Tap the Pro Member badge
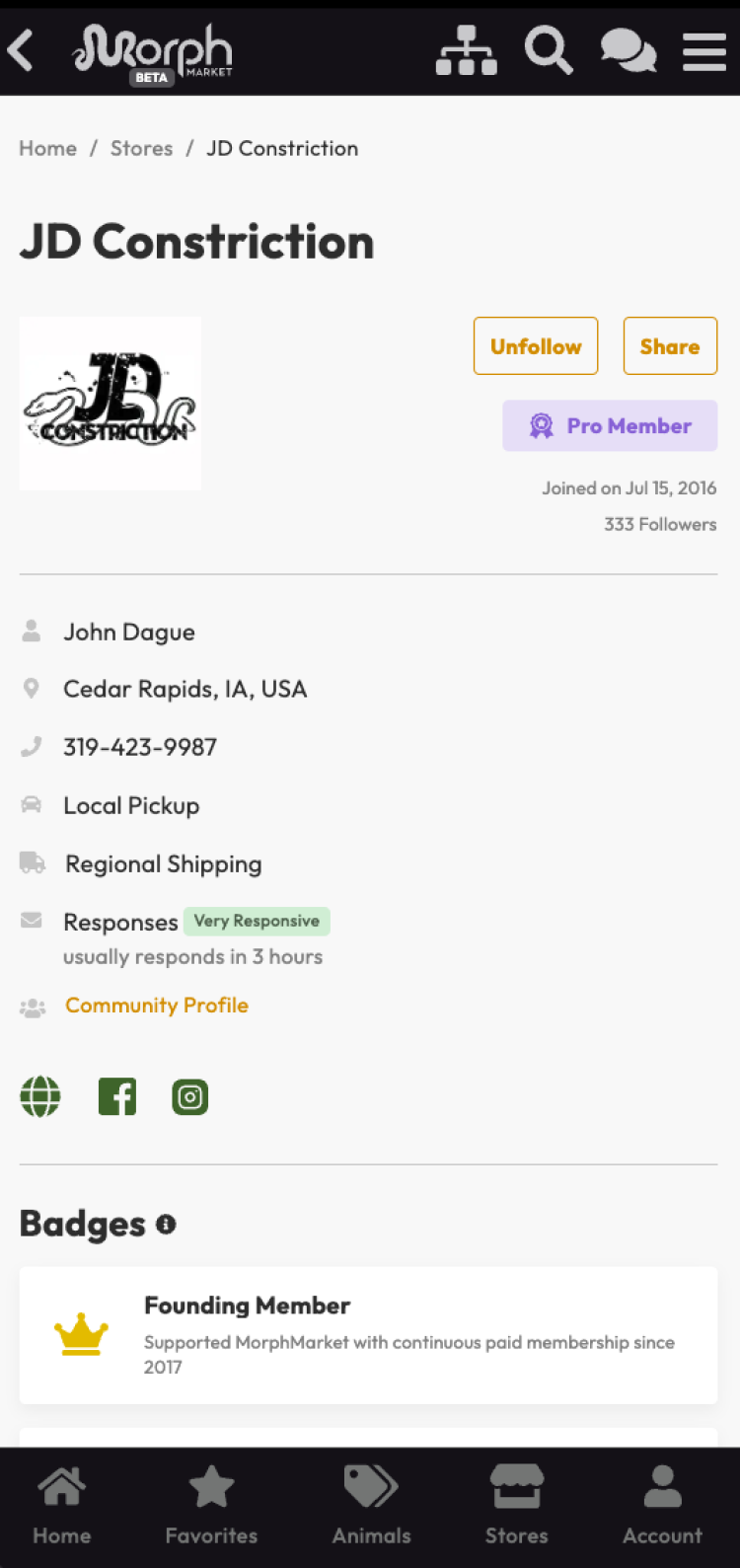740x1568 pixels. [x=610, y=426]
